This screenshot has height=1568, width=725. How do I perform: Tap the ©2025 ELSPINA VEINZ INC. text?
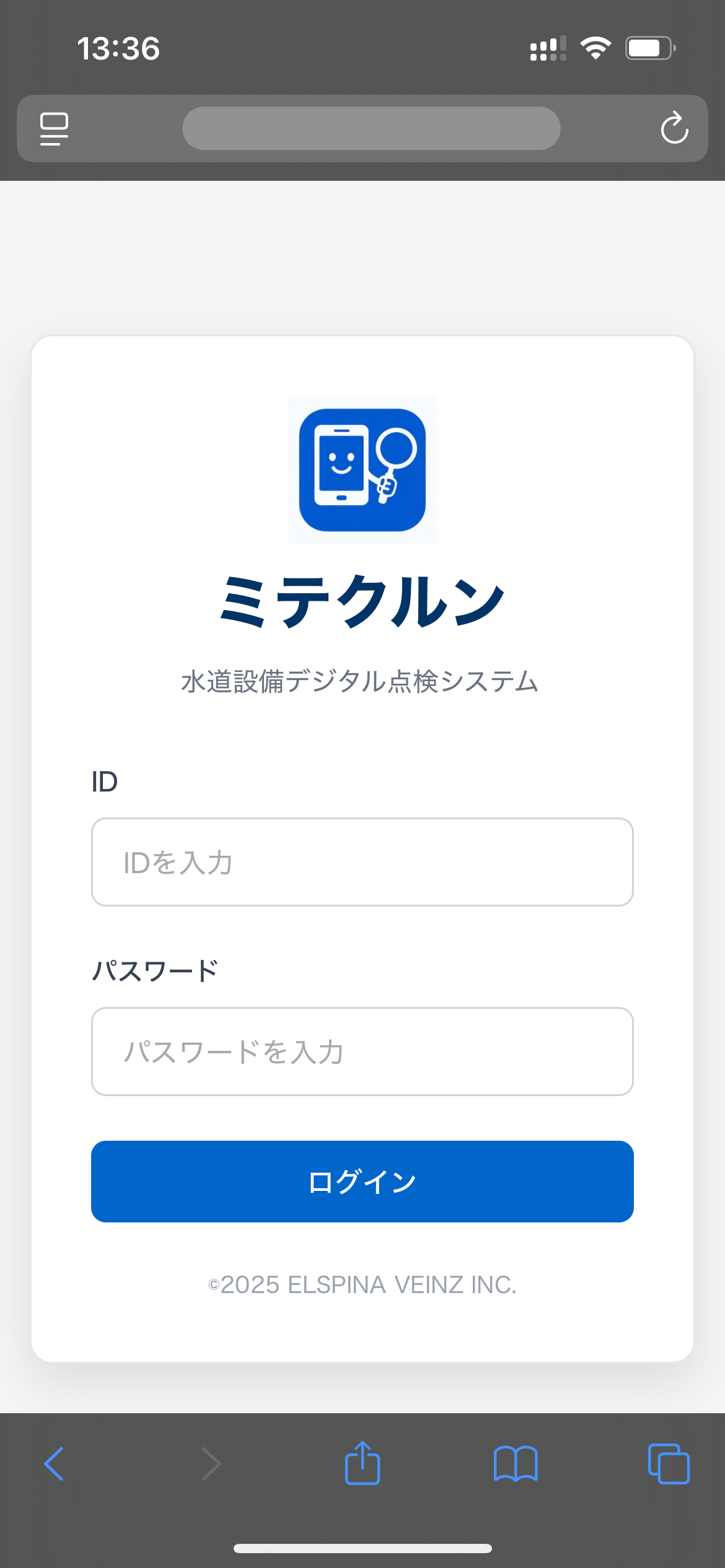tap(362, 1285)
